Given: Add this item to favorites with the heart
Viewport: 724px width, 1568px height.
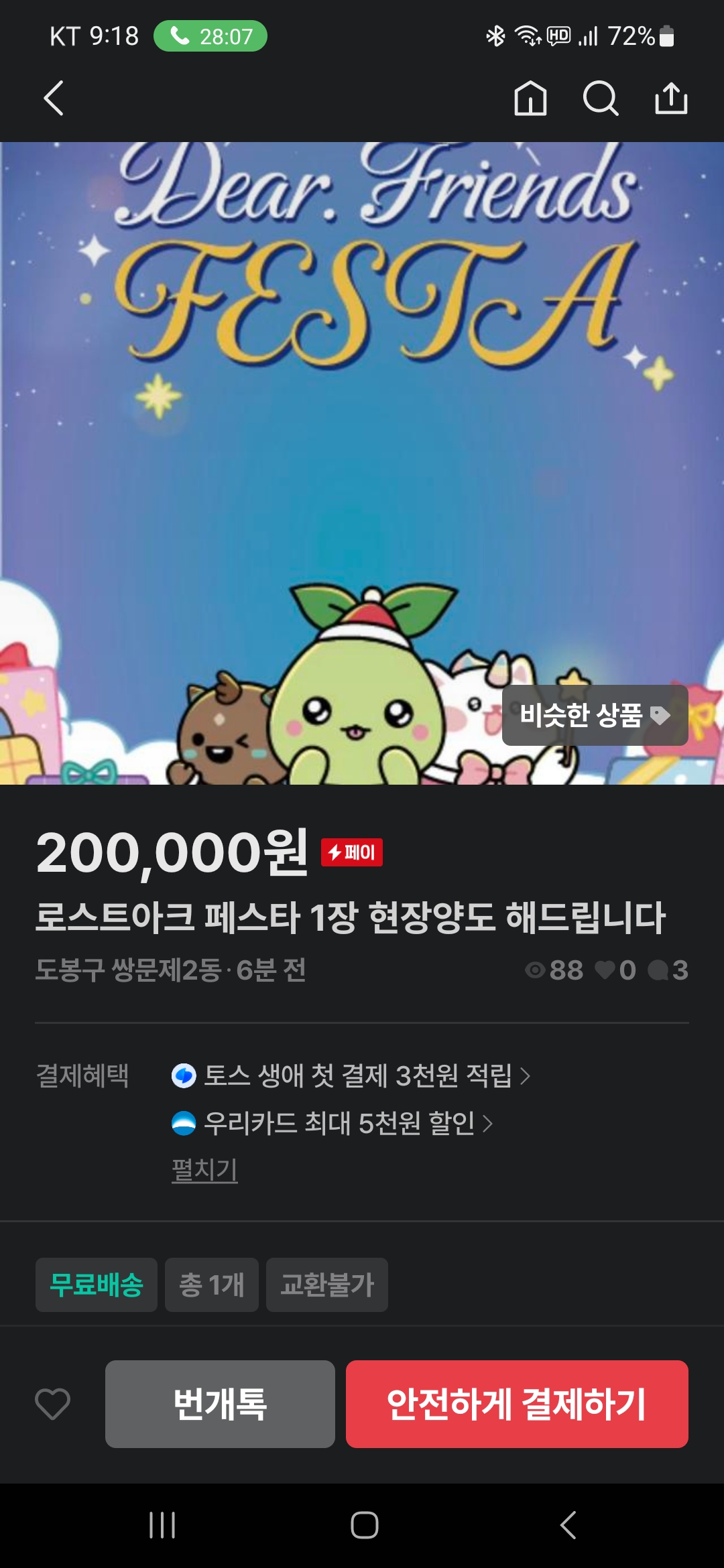Looking at the screenshot, I should point(52,1404).
